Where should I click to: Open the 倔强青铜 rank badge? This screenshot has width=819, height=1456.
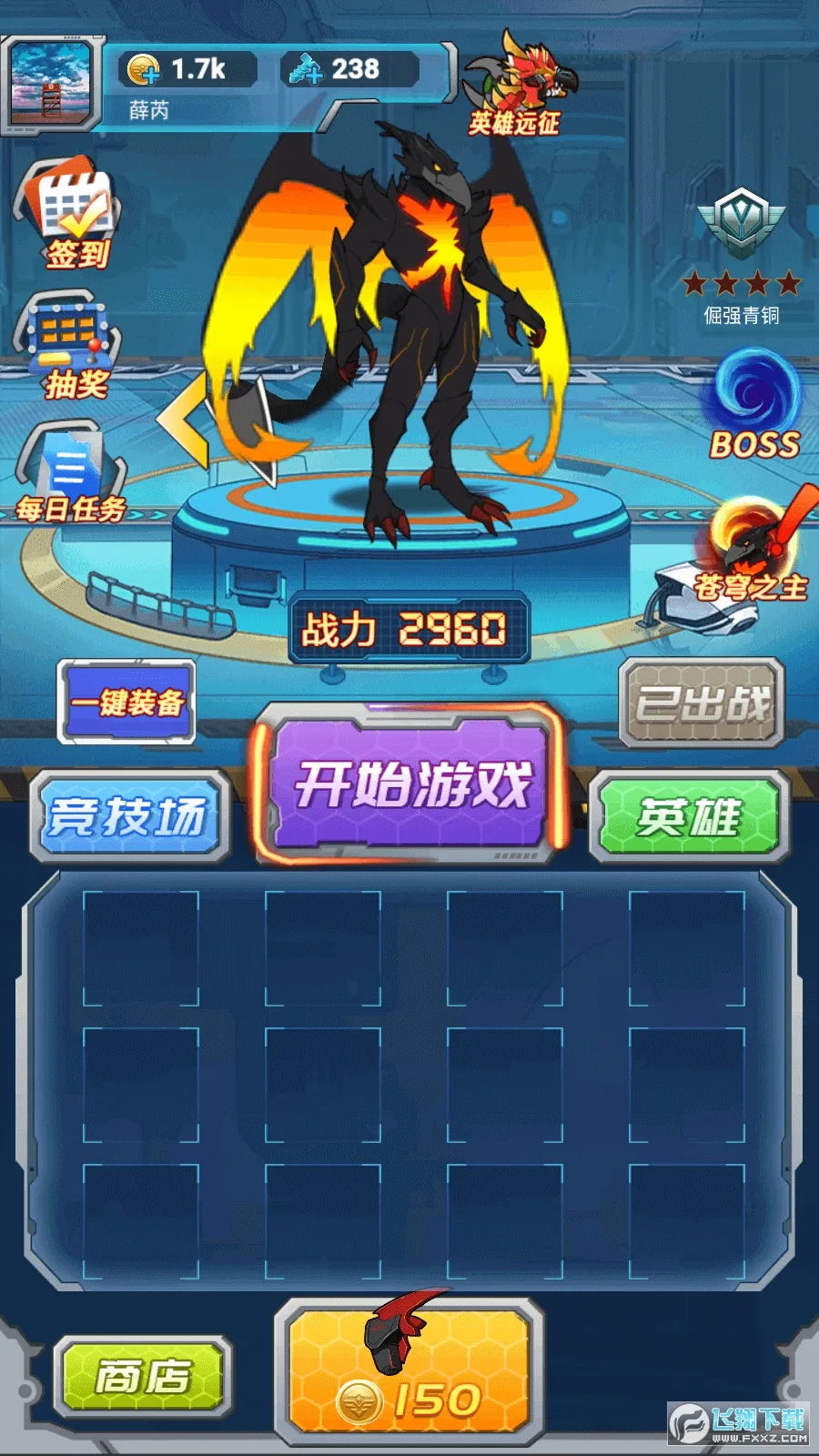(741, 255)
